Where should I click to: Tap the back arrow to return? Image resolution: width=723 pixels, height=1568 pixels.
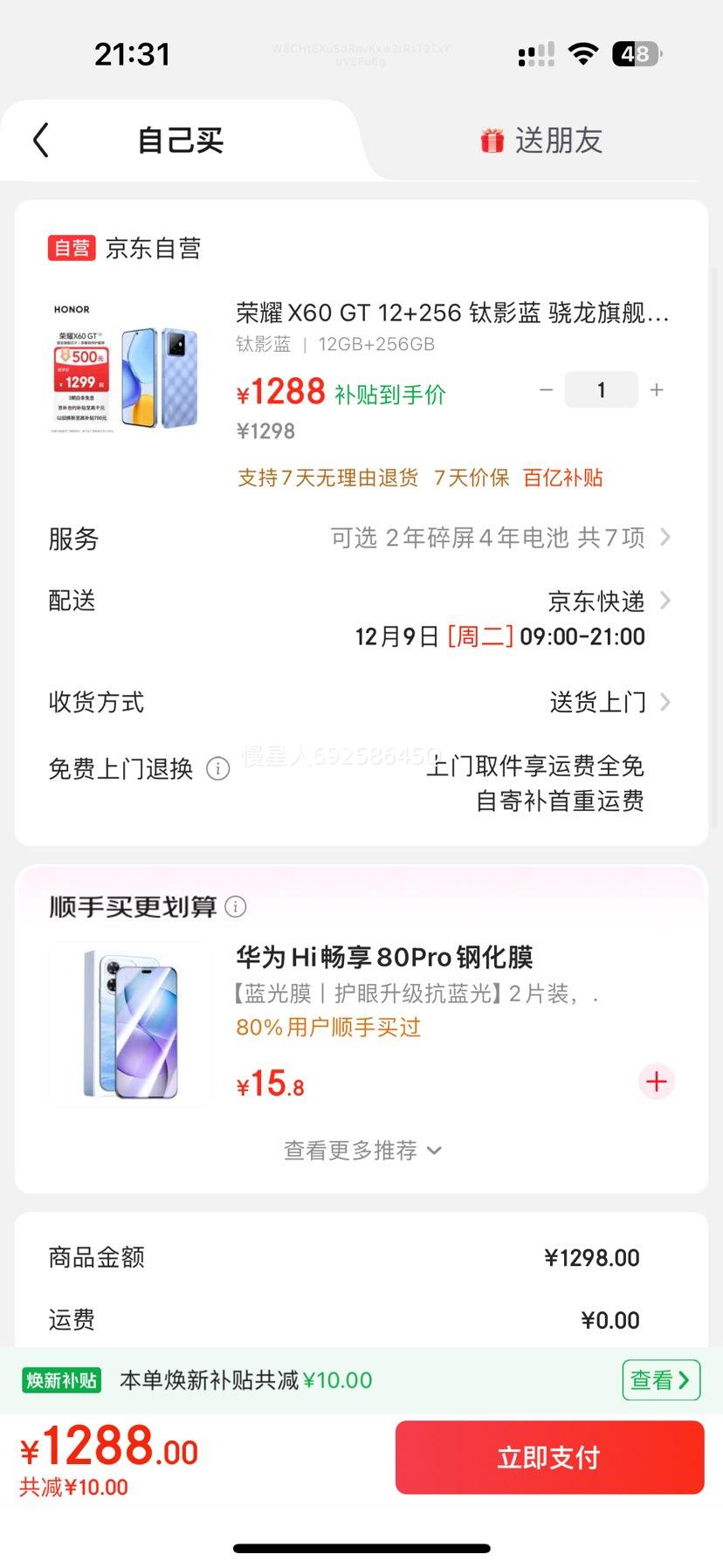[x=38, y=140]
